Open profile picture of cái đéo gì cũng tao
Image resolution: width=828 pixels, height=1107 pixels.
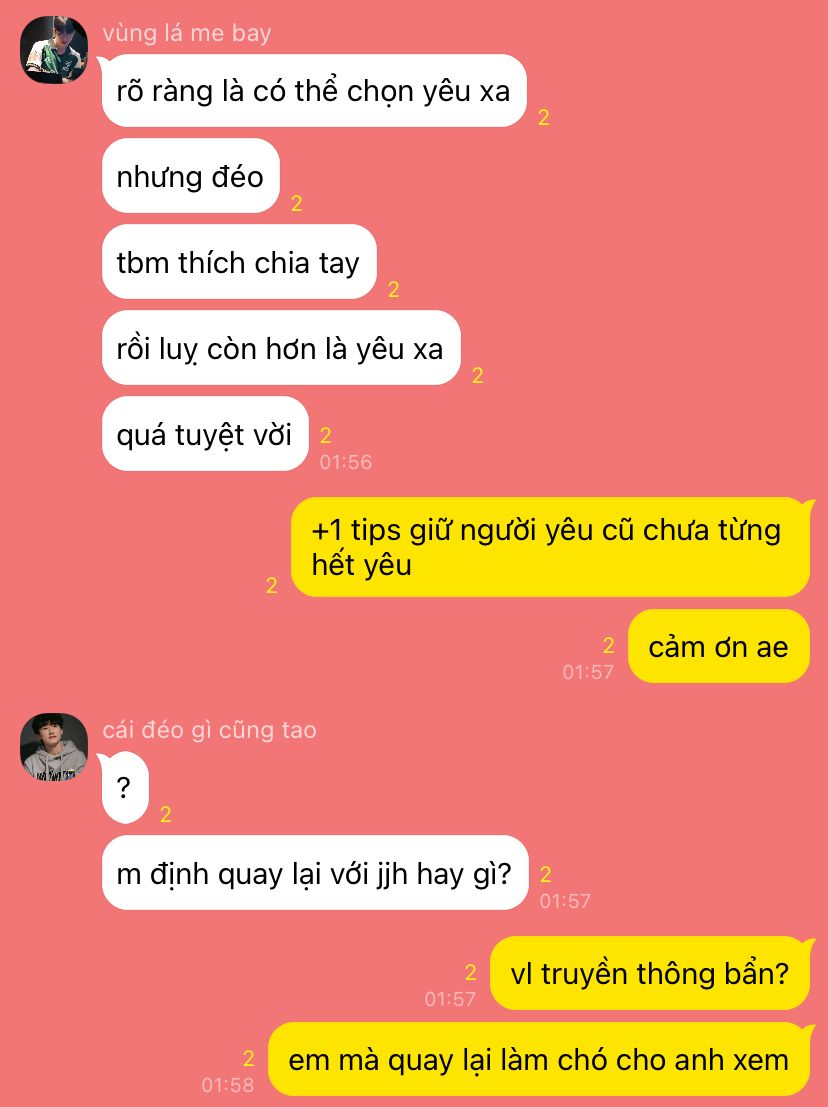click(54, 747)
